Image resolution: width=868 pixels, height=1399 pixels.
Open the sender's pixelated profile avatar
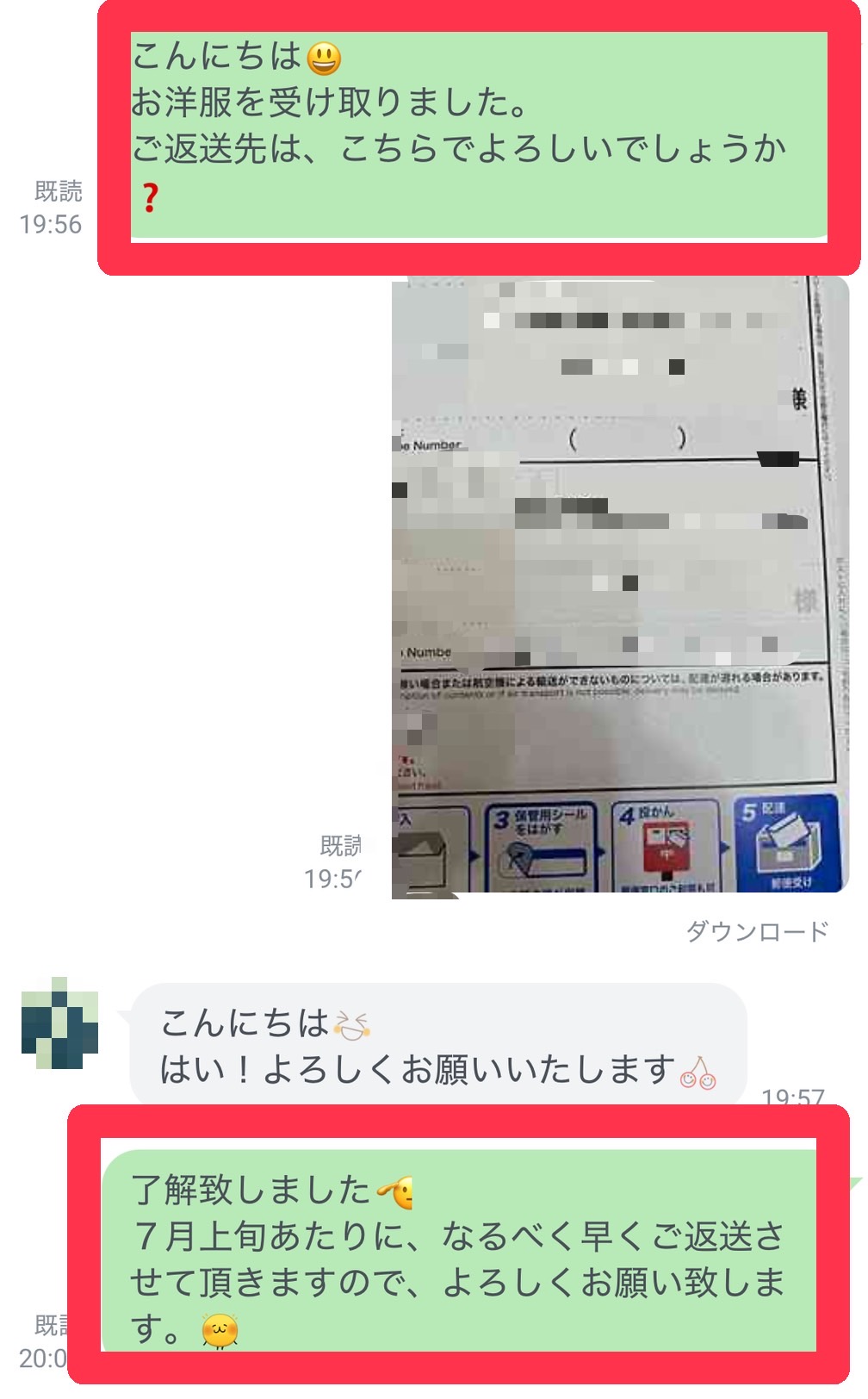[59, 1023]
